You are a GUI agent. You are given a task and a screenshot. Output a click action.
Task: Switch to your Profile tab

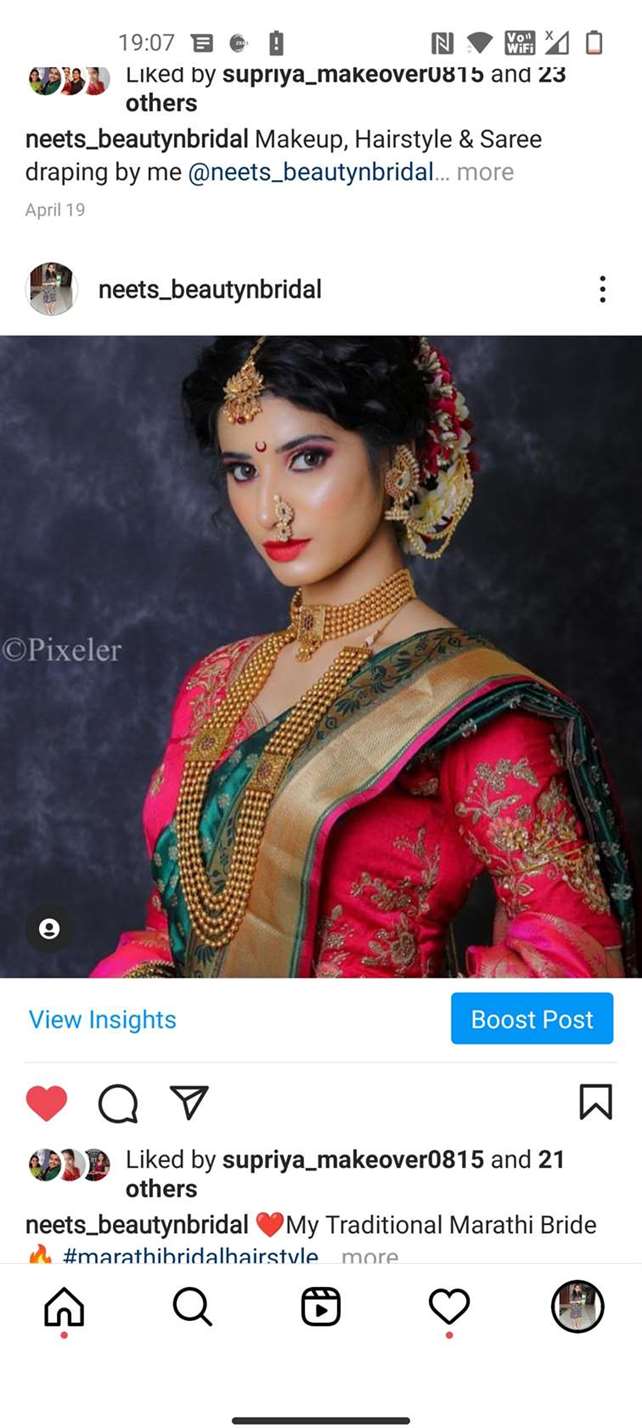pos(578,1306)
